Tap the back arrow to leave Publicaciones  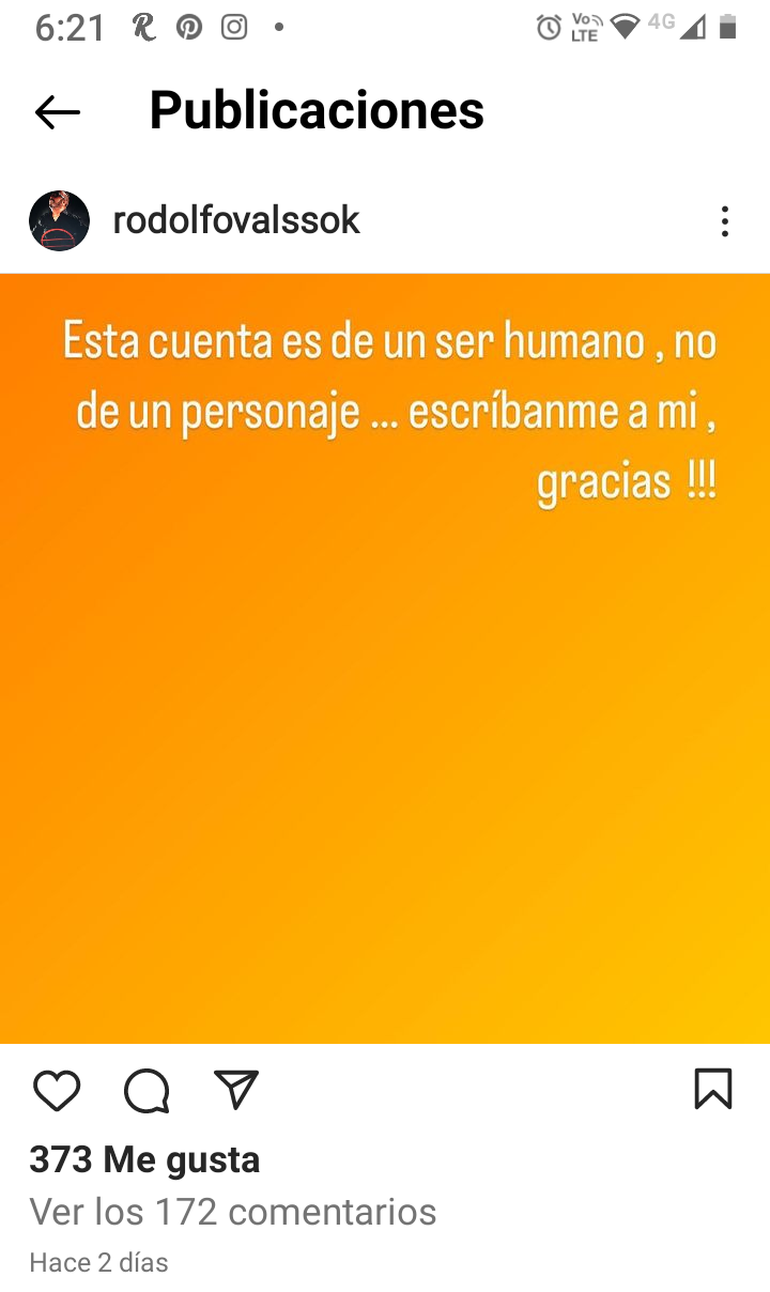[x=58, y=111]
